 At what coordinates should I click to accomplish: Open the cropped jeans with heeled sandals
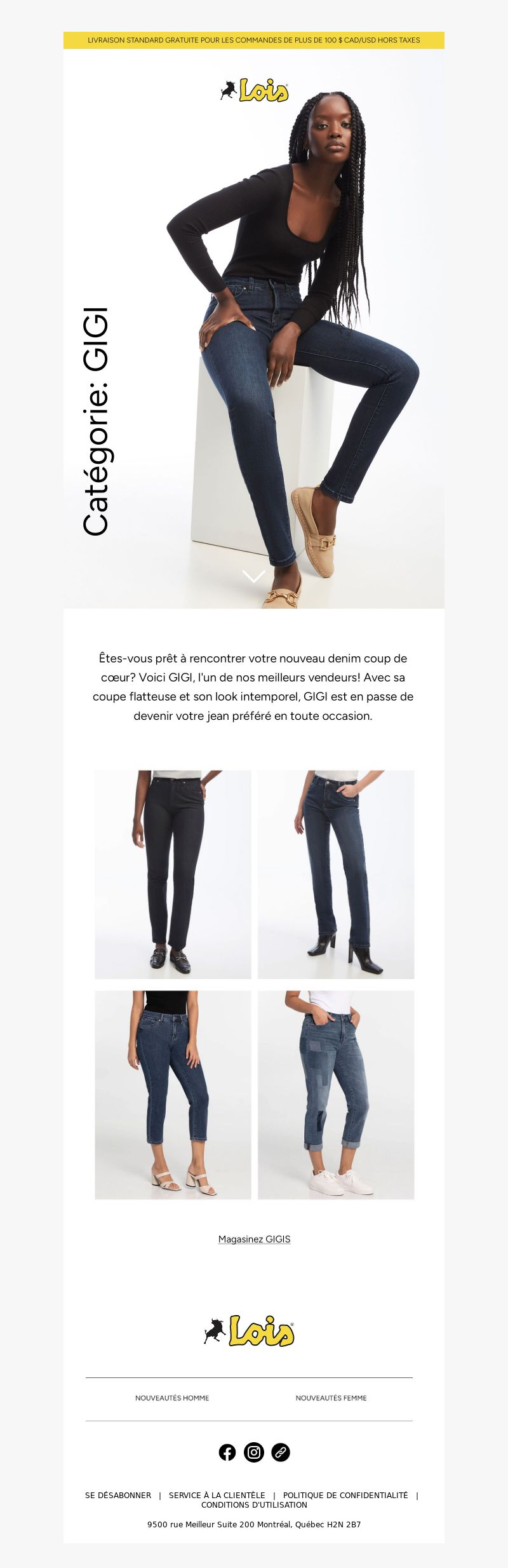(173, 1095)
